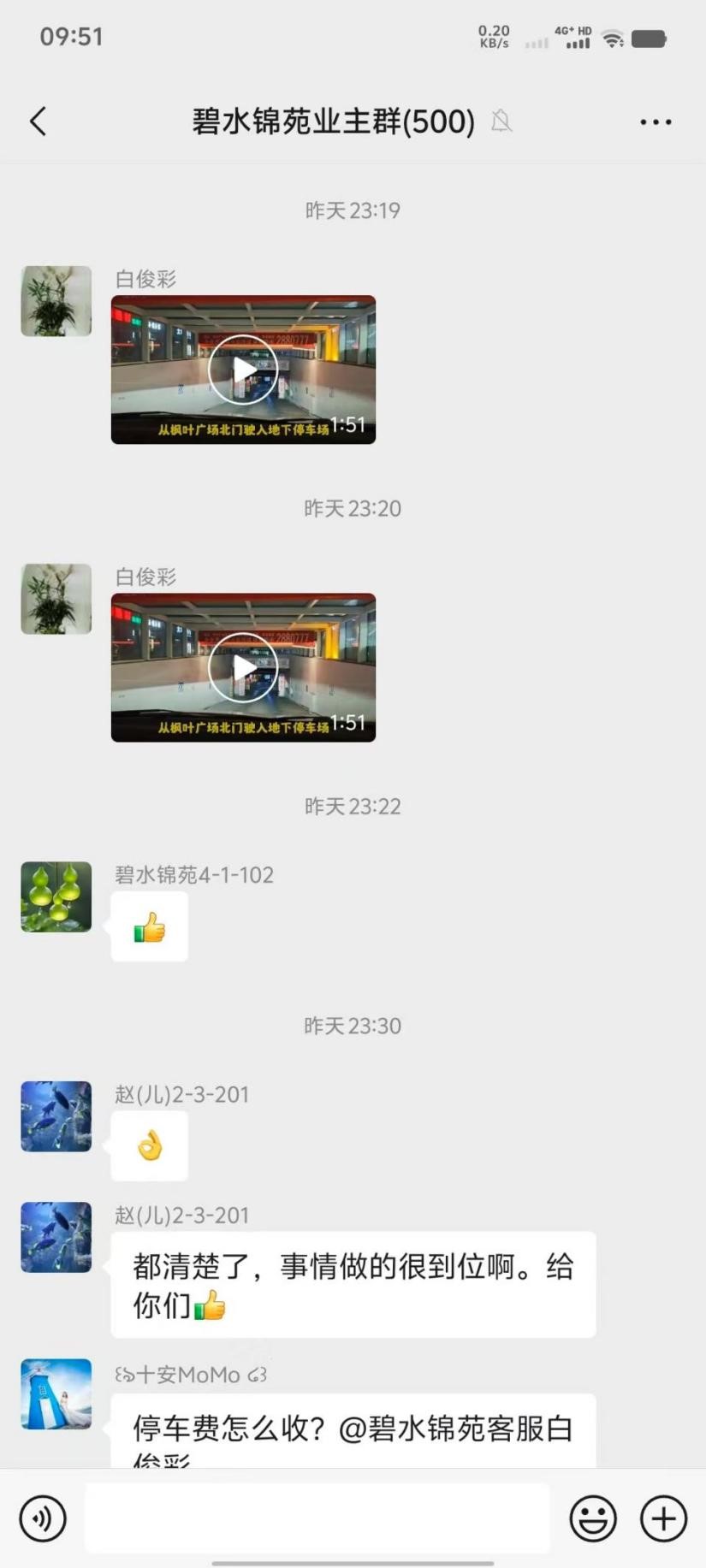The width and height of the screenshot is (706, 1568).
Task: Toggle the muted notifications bell beside the group name
Action: pyautogui.click(x=501, y=121)
